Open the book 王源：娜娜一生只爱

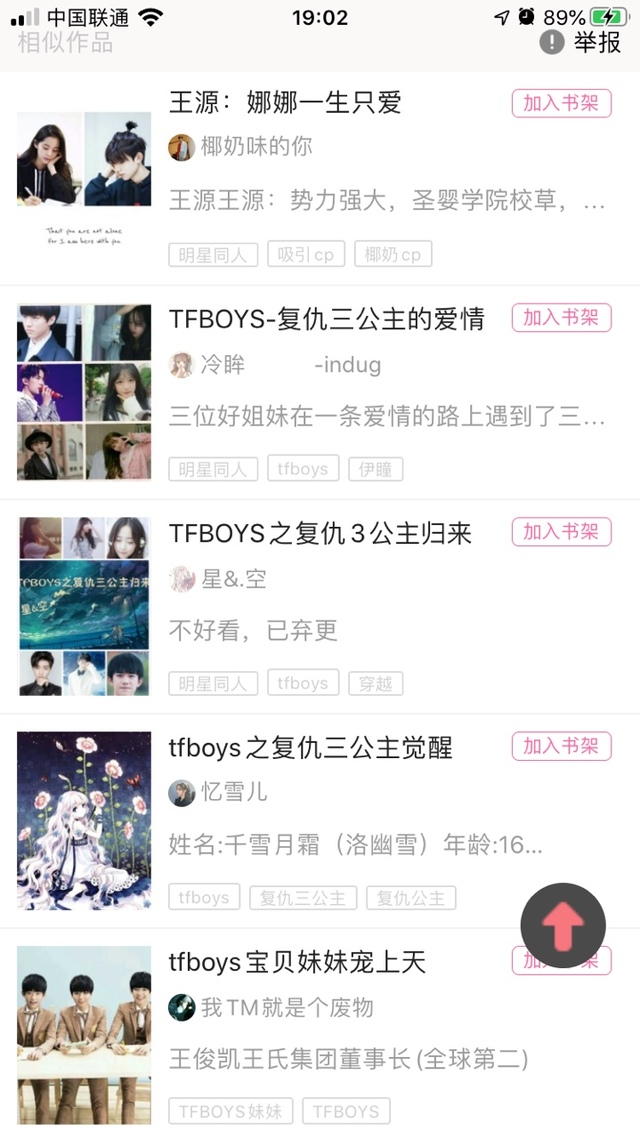(285, 102)
